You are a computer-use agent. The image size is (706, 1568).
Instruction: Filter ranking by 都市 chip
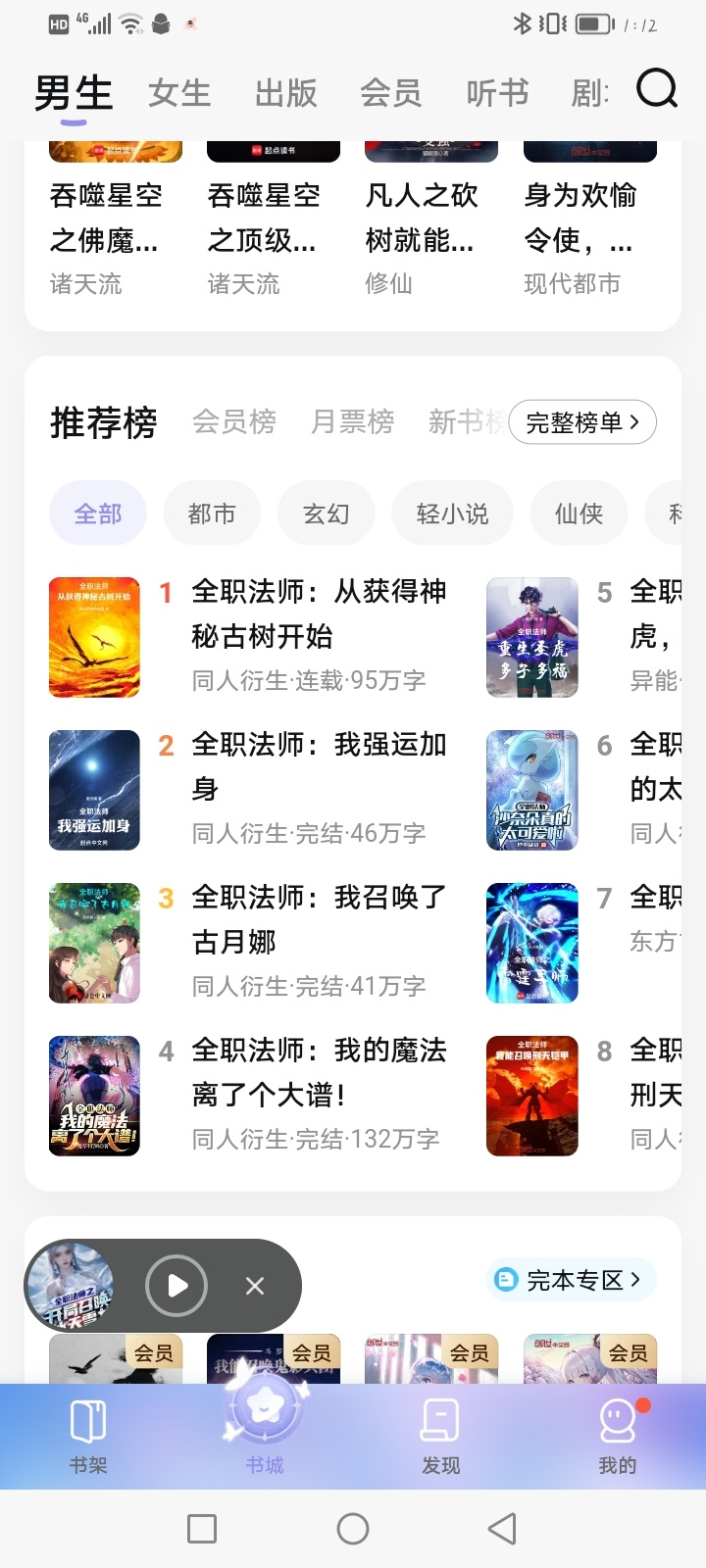point(212,514)
